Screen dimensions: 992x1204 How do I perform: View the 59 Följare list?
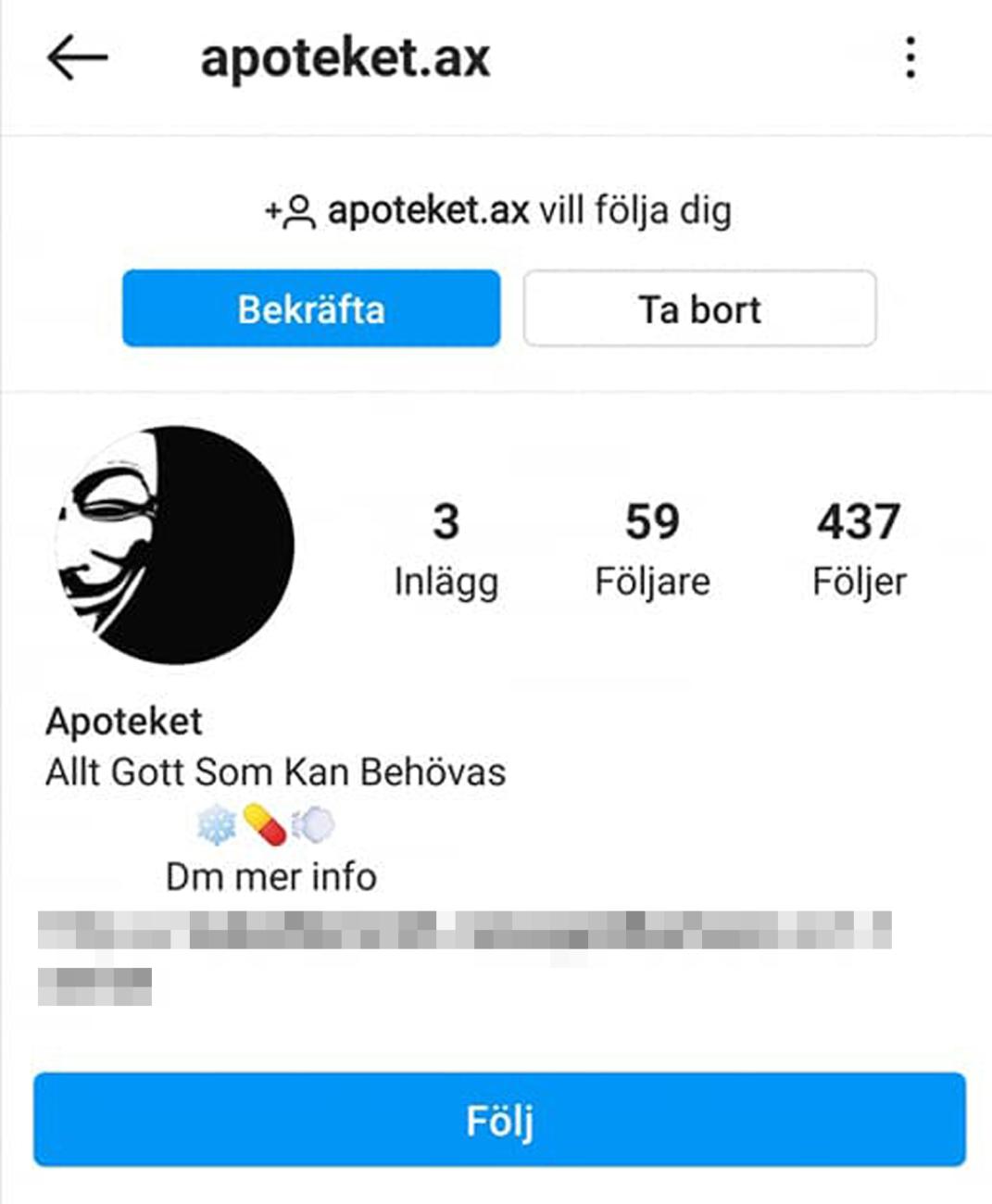(652, 548)
